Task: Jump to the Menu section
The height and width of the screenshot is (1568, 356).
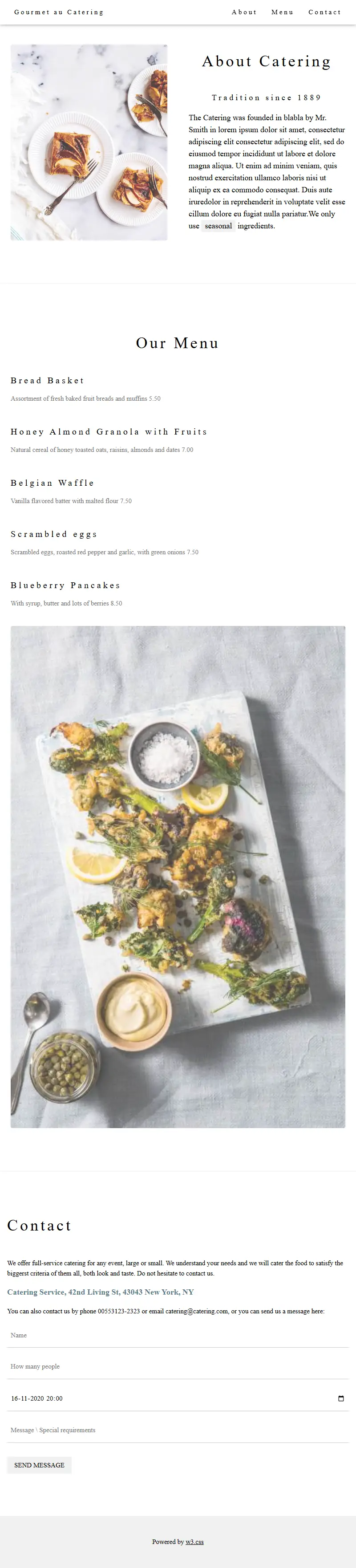Action: point(282,12)
